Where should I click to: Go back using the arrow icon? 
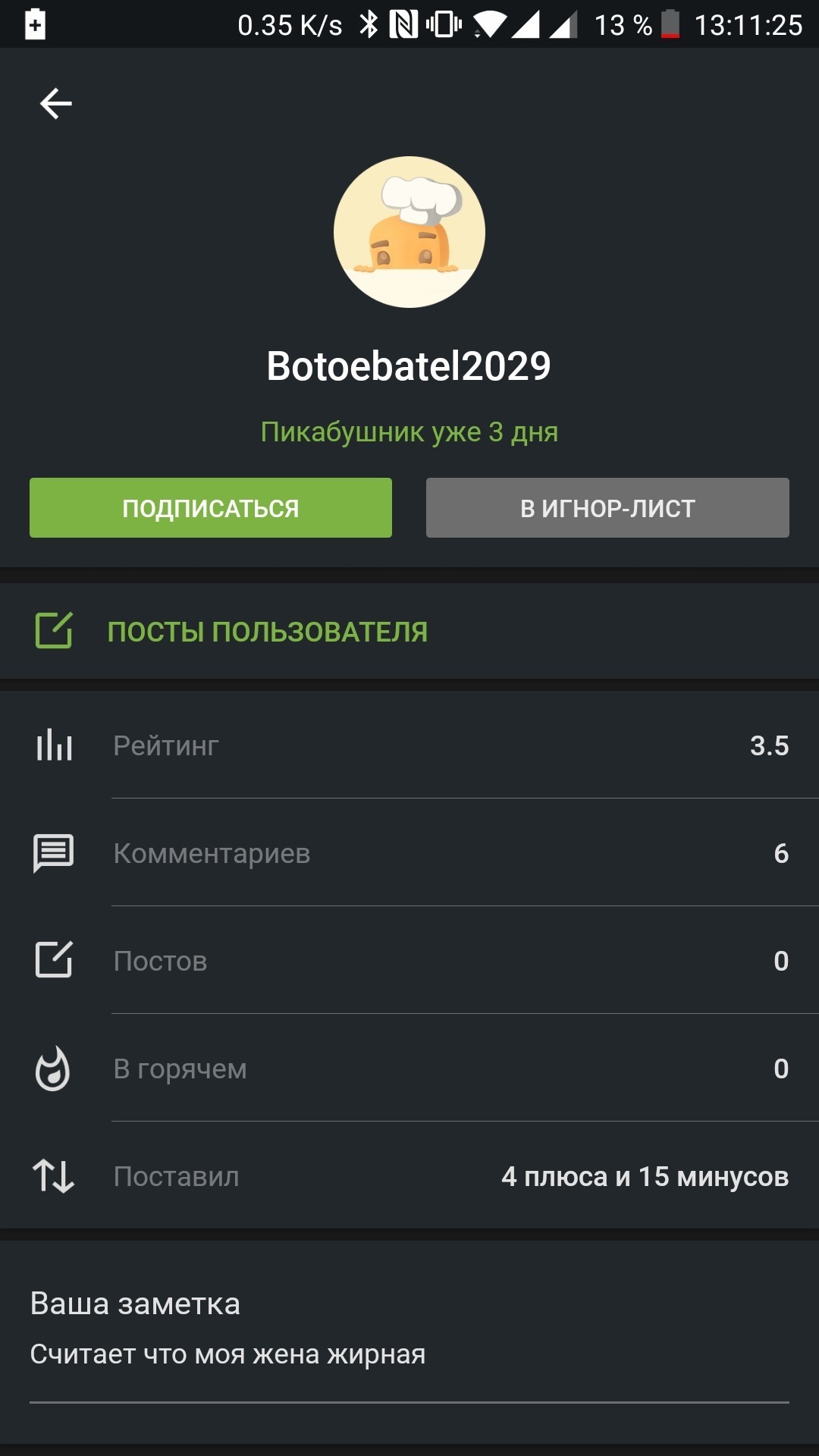(x=55, y=104)
